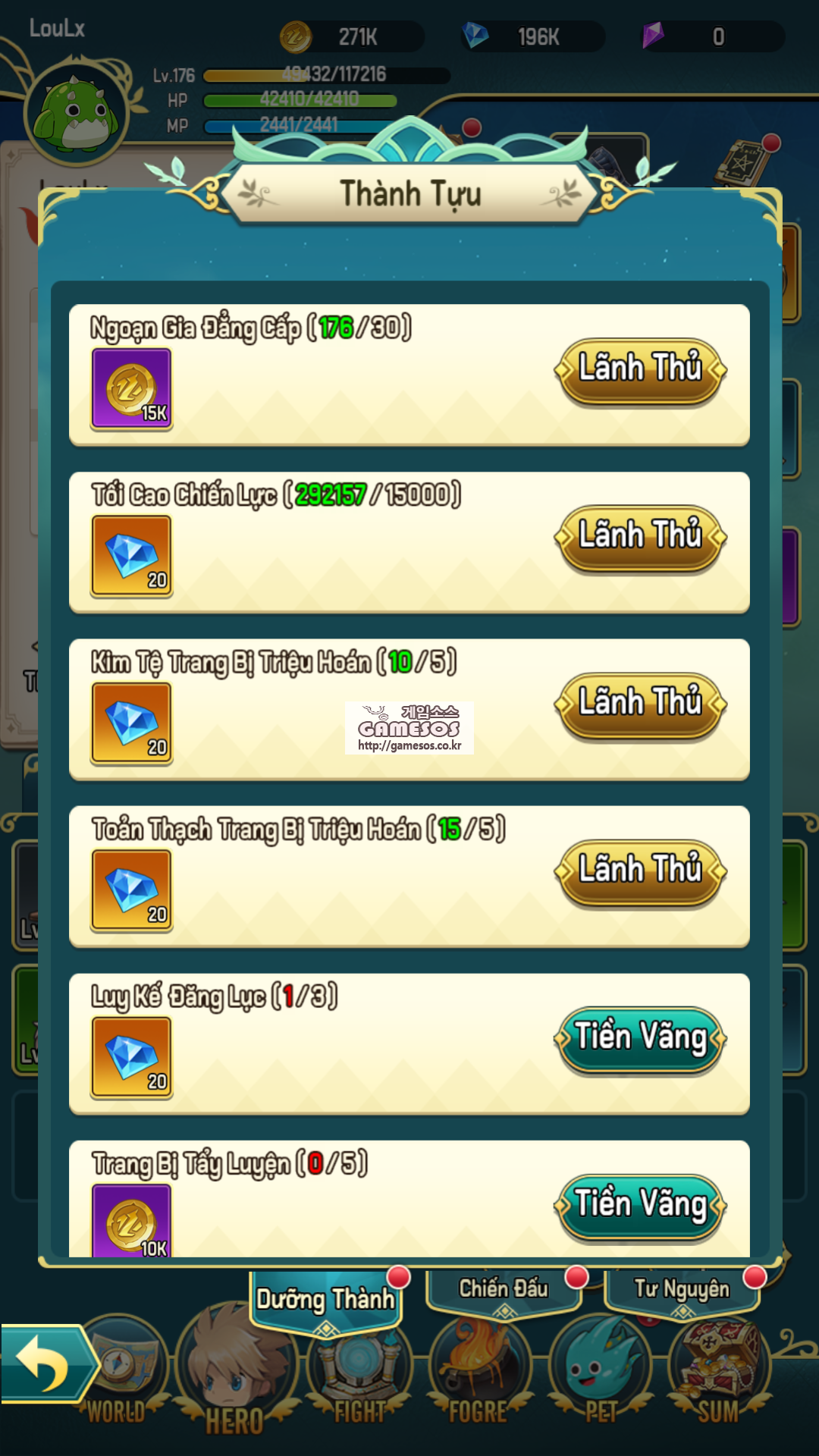
Task: Switch to the Dưỡng Thành tab
Action: pos(326,1299)
